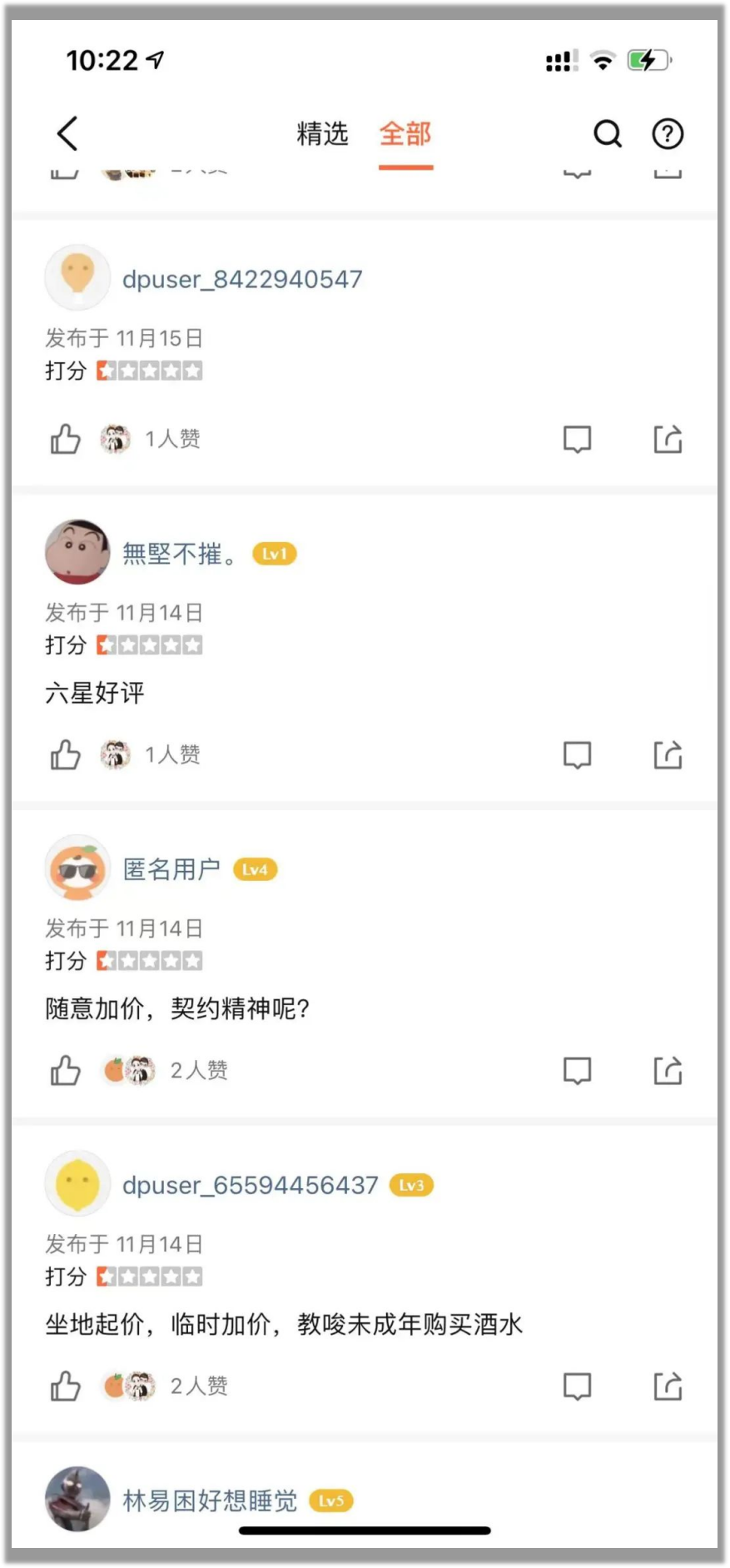Screen dimensions: 730x1568
Task: Like the review by dpuser_65594456437
Action: [x=66, y=1386]
